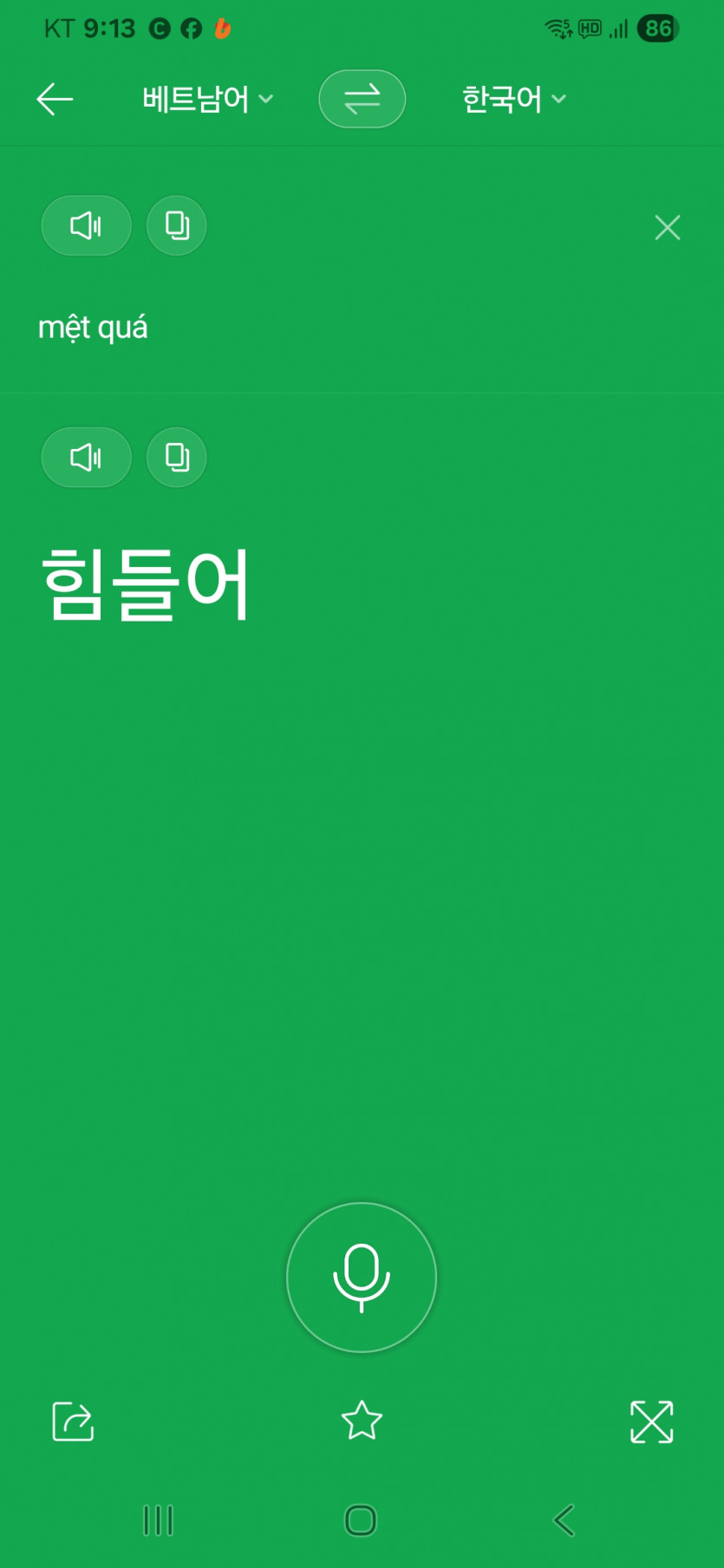Expand the translation to full screen
This screenshot has width=724, height=1568.
[x=651, y=1422]
